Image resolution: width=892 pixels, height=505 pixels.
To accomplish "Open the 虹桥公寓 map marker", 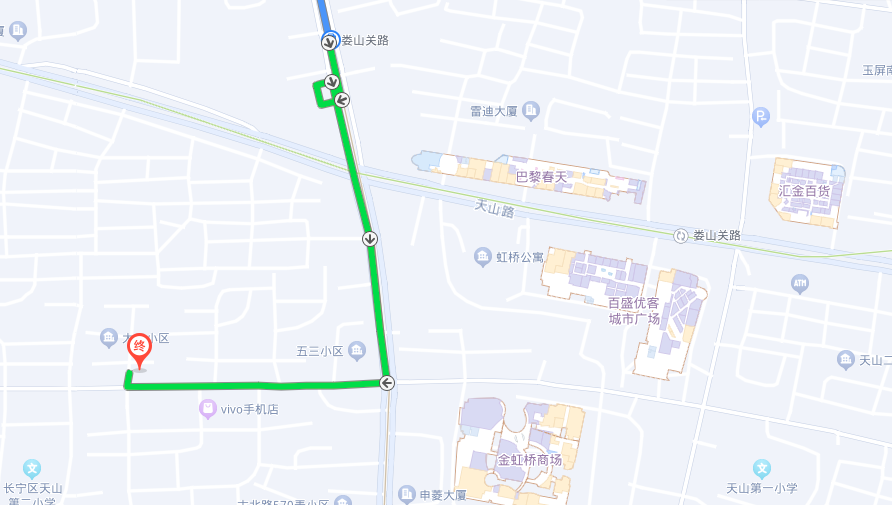I will pos(483,257).
